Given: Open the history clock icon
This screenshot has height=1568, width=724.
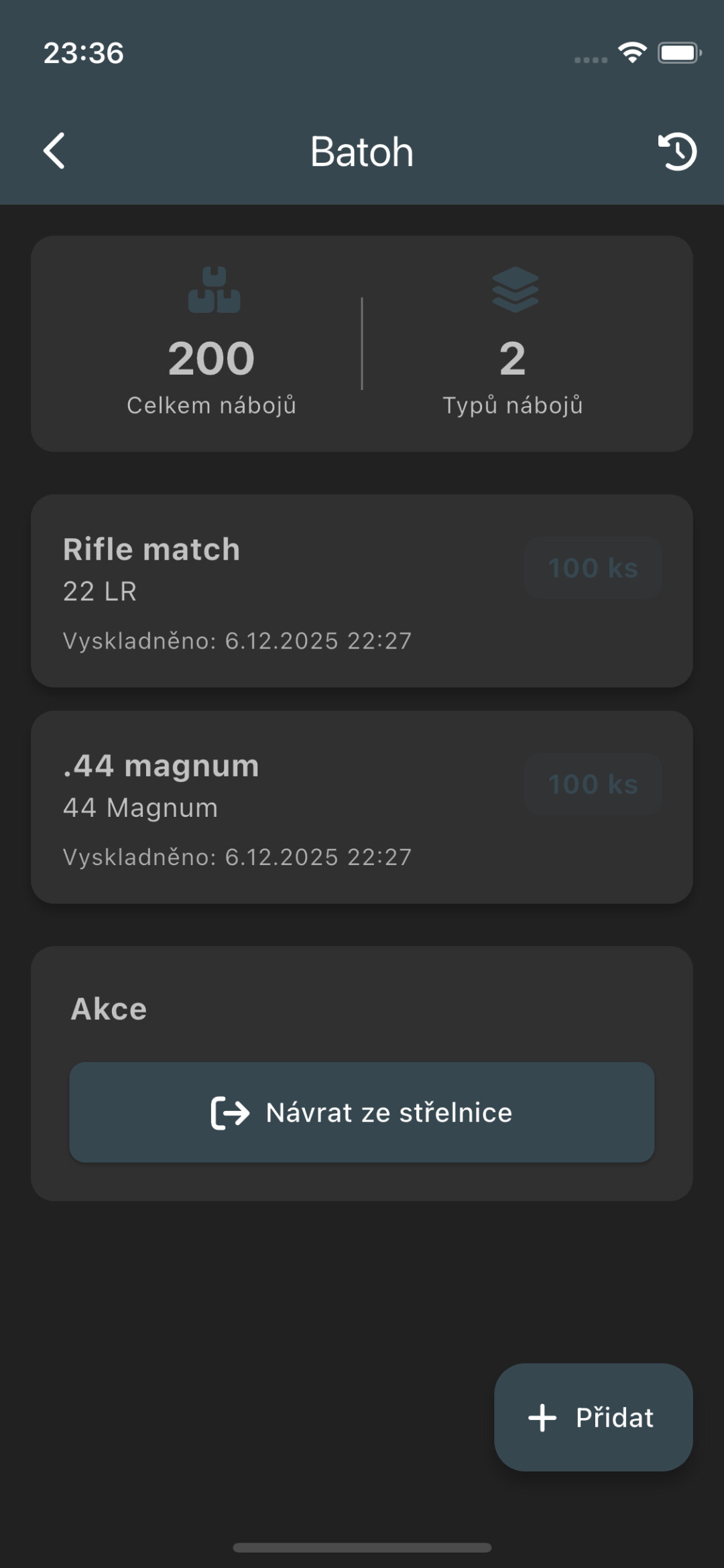Looking at the screenshot, I should [x=677, y=151].
